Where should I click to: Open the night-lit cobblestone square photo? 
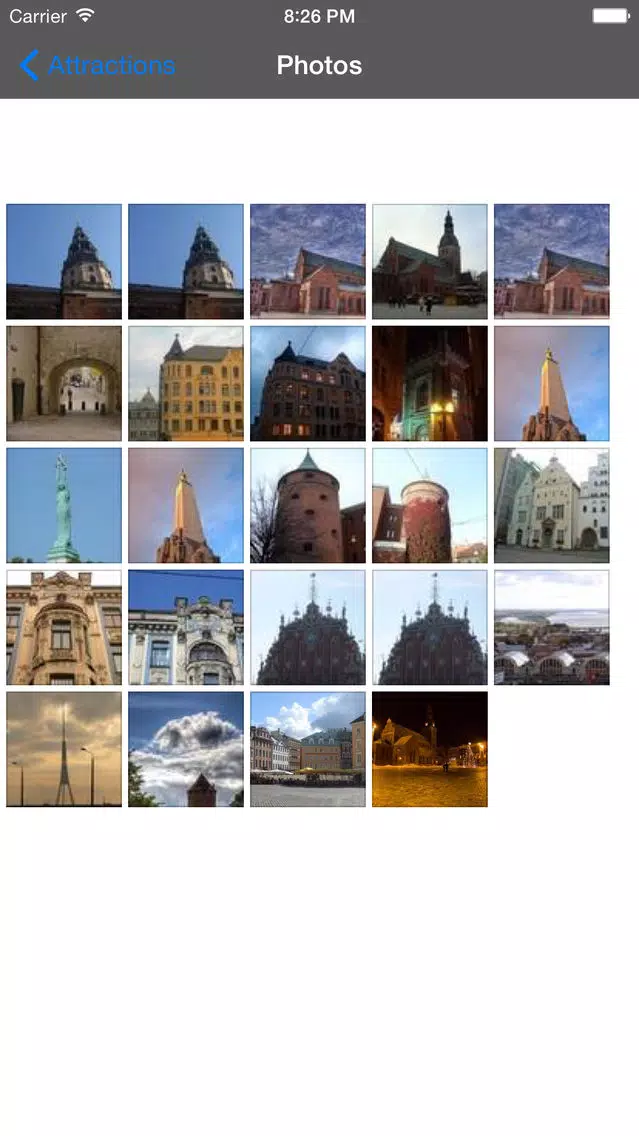430,749
